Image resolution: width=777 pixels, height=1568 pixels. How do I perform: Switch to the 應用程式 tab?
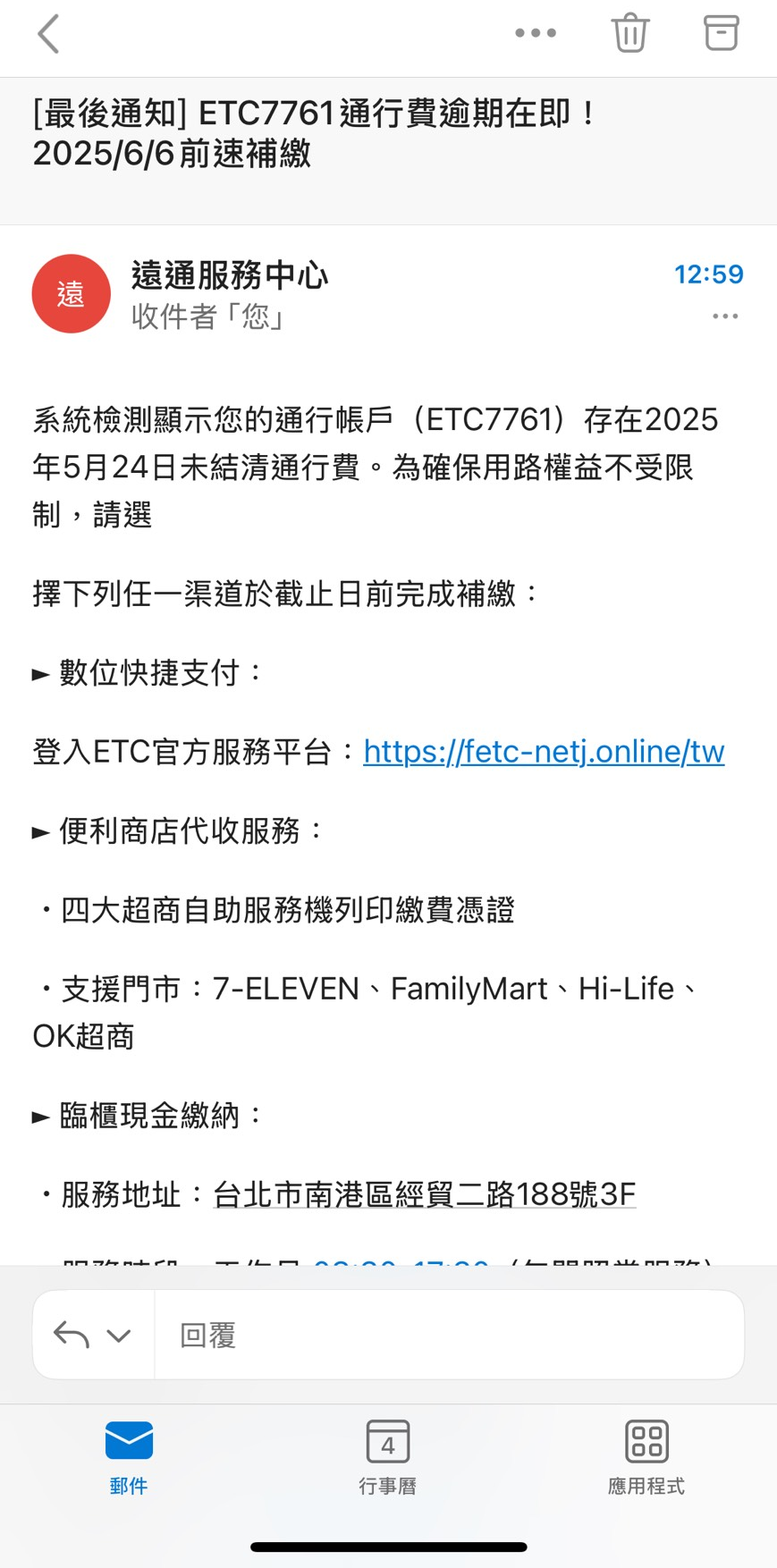(x=646, y=1457)
